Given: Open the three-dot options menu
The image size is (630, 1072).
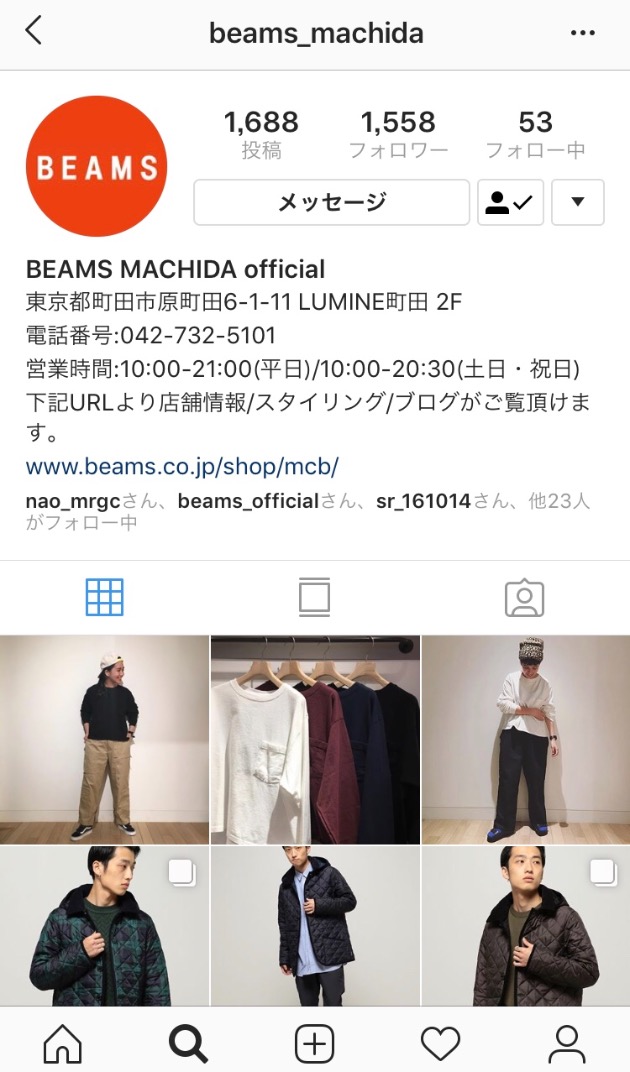Looking at the screenshot, I should [x=582, y=33].
